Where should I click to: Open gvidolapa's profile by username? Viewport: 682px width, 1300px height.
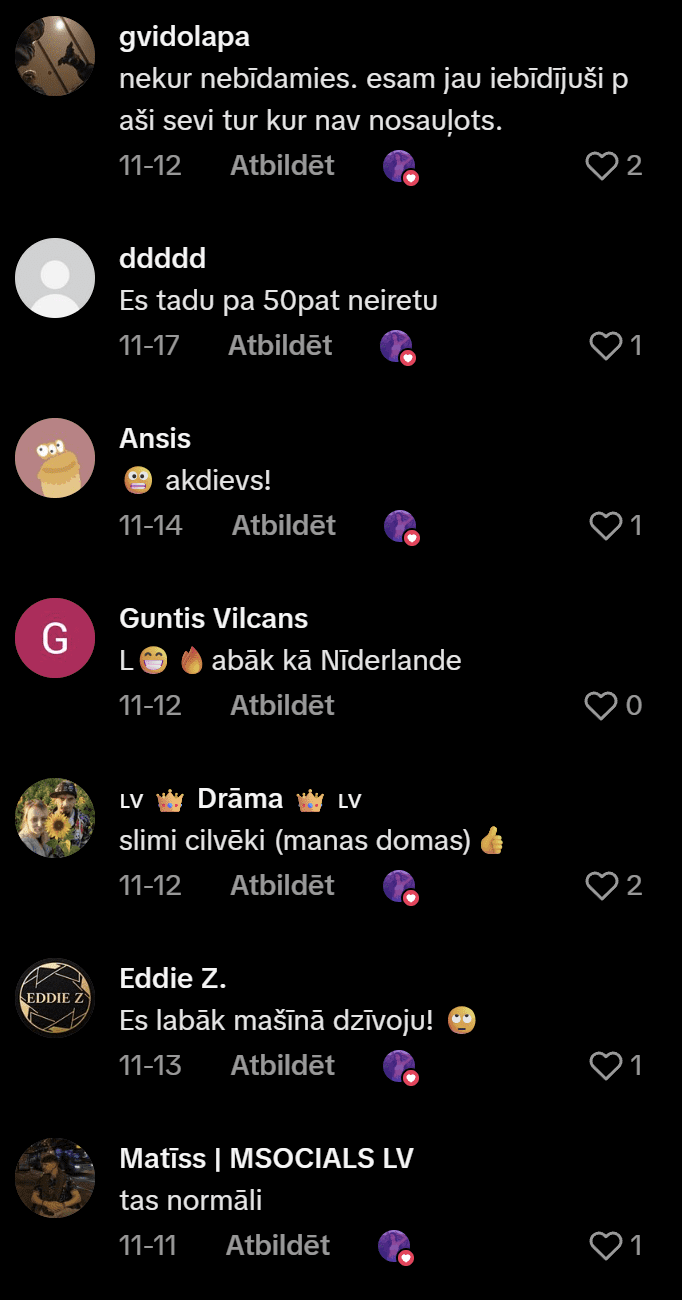[x=184, y=38]
